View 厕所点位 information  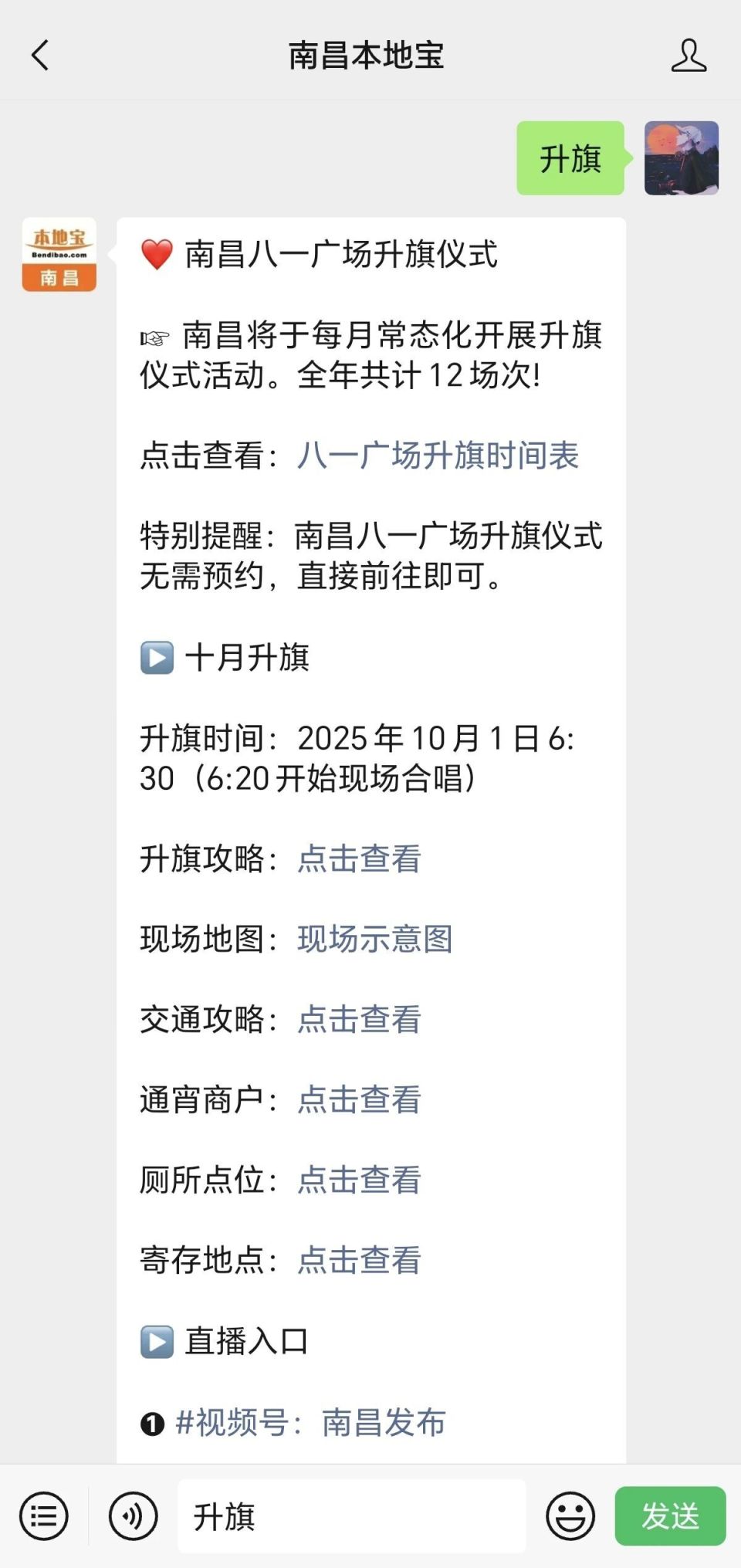358,1180
